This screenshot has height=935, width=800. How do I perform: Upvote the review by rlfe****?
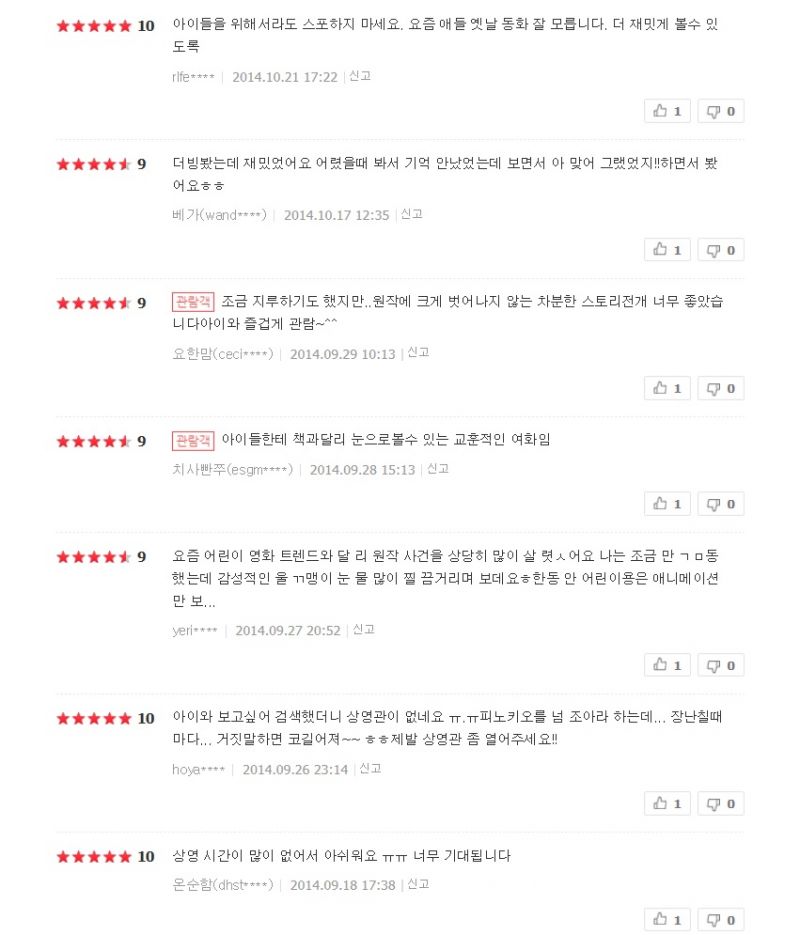pos(667,111)
